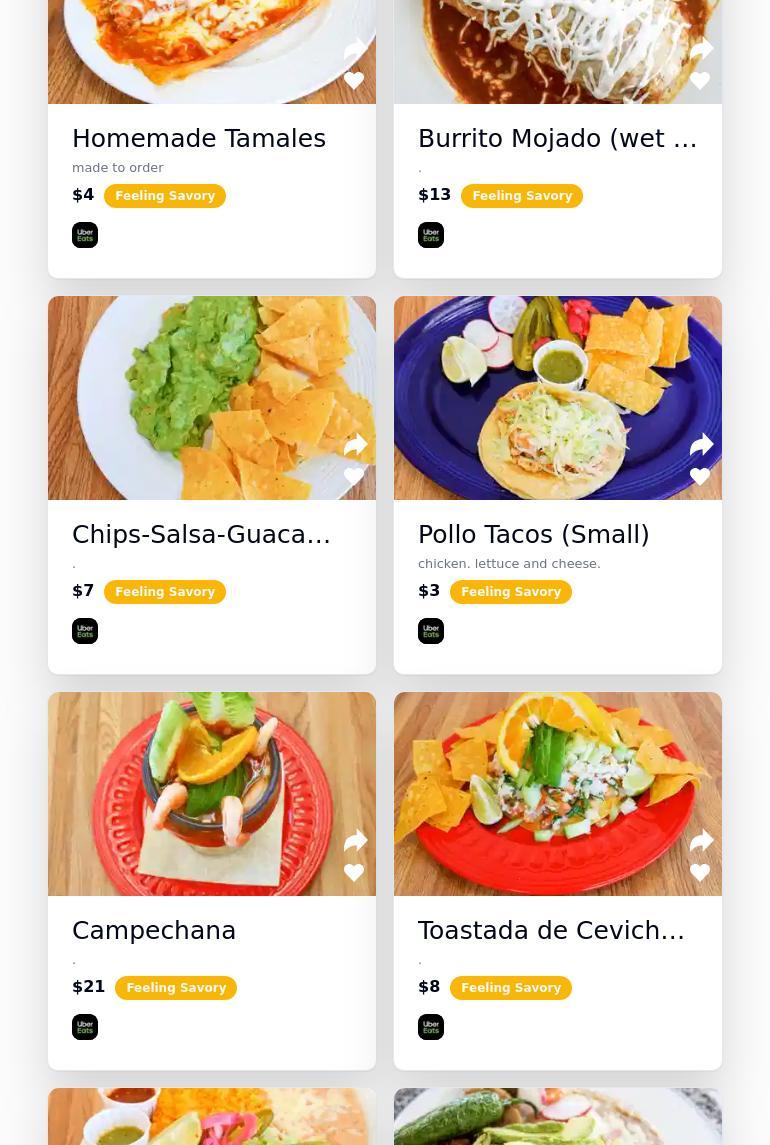The height and width of the screenshot is (1145, 770).
Task: Favorite the Toastada de Ceviche item
Action: point(700,873)
